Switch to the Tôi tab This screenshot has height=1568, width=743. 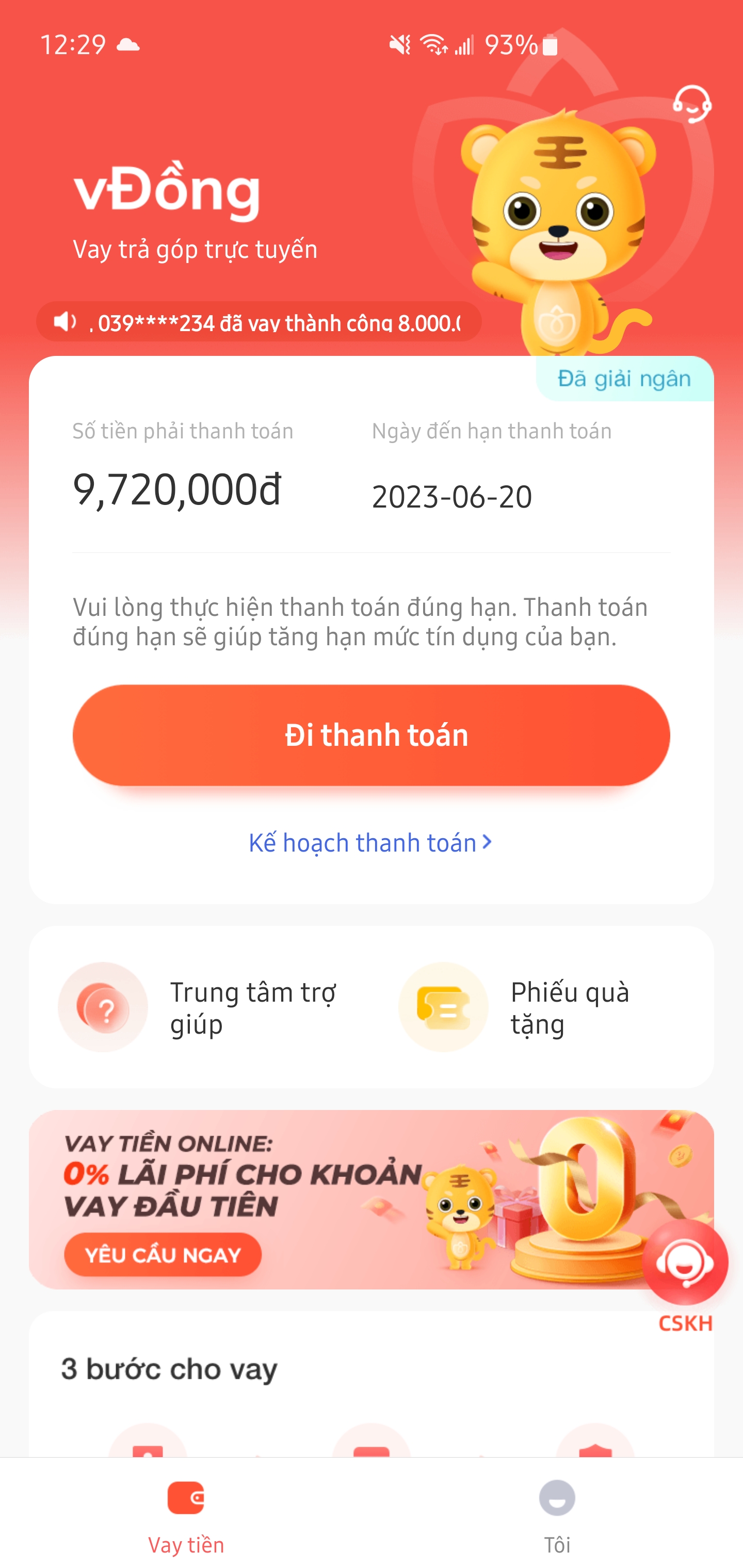557,1516
